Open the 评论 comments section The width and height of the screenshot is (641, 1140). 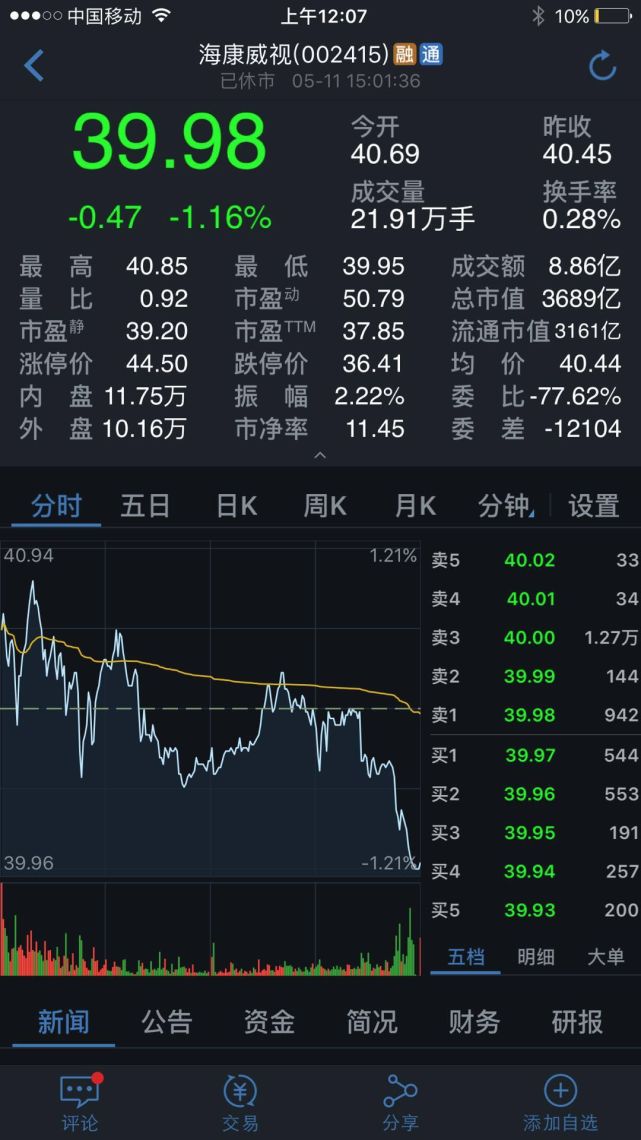tap(80, 1102)
